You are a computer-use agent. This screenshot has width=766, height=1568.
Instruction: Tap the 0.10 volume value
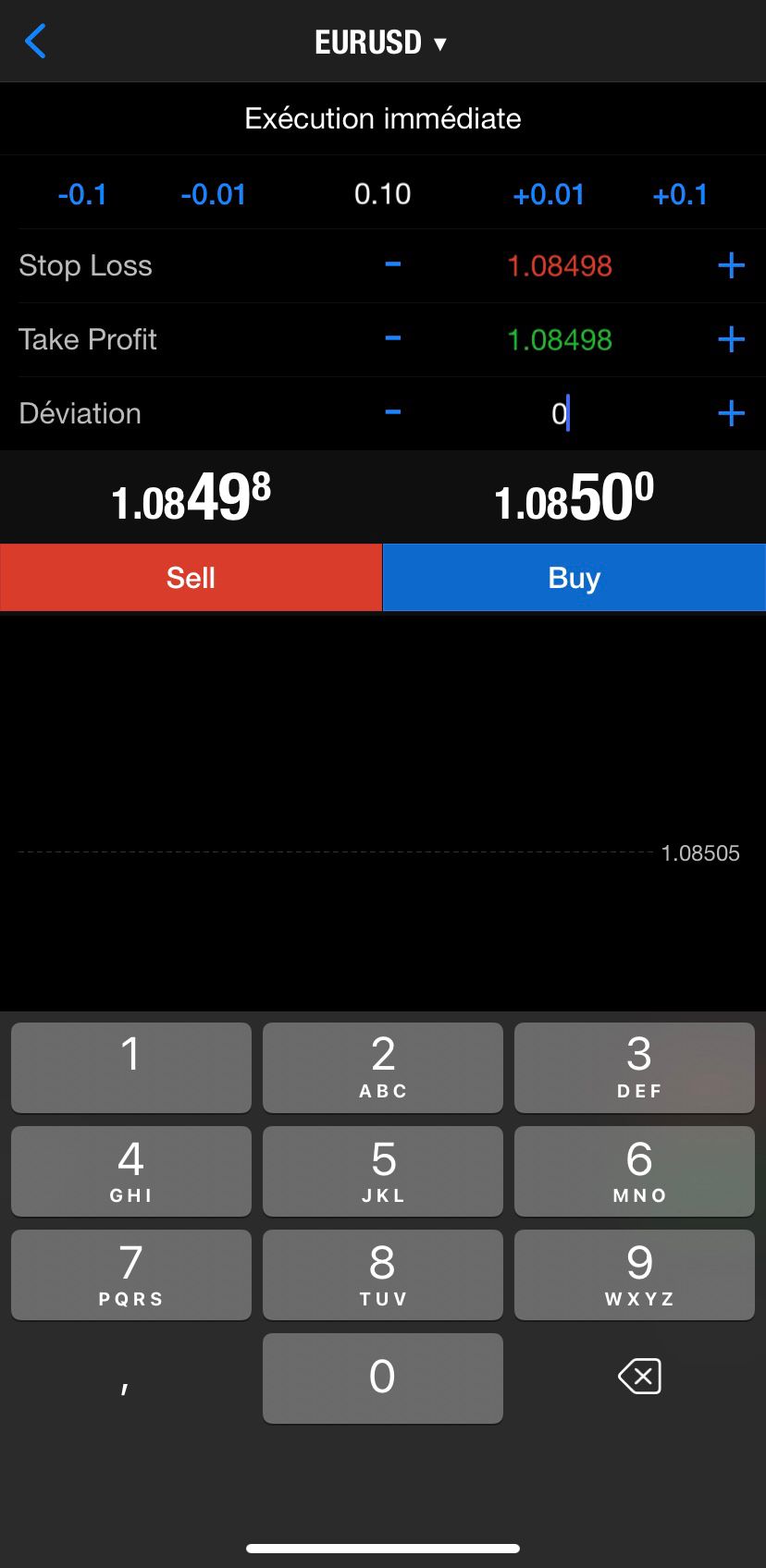[382, 194]
